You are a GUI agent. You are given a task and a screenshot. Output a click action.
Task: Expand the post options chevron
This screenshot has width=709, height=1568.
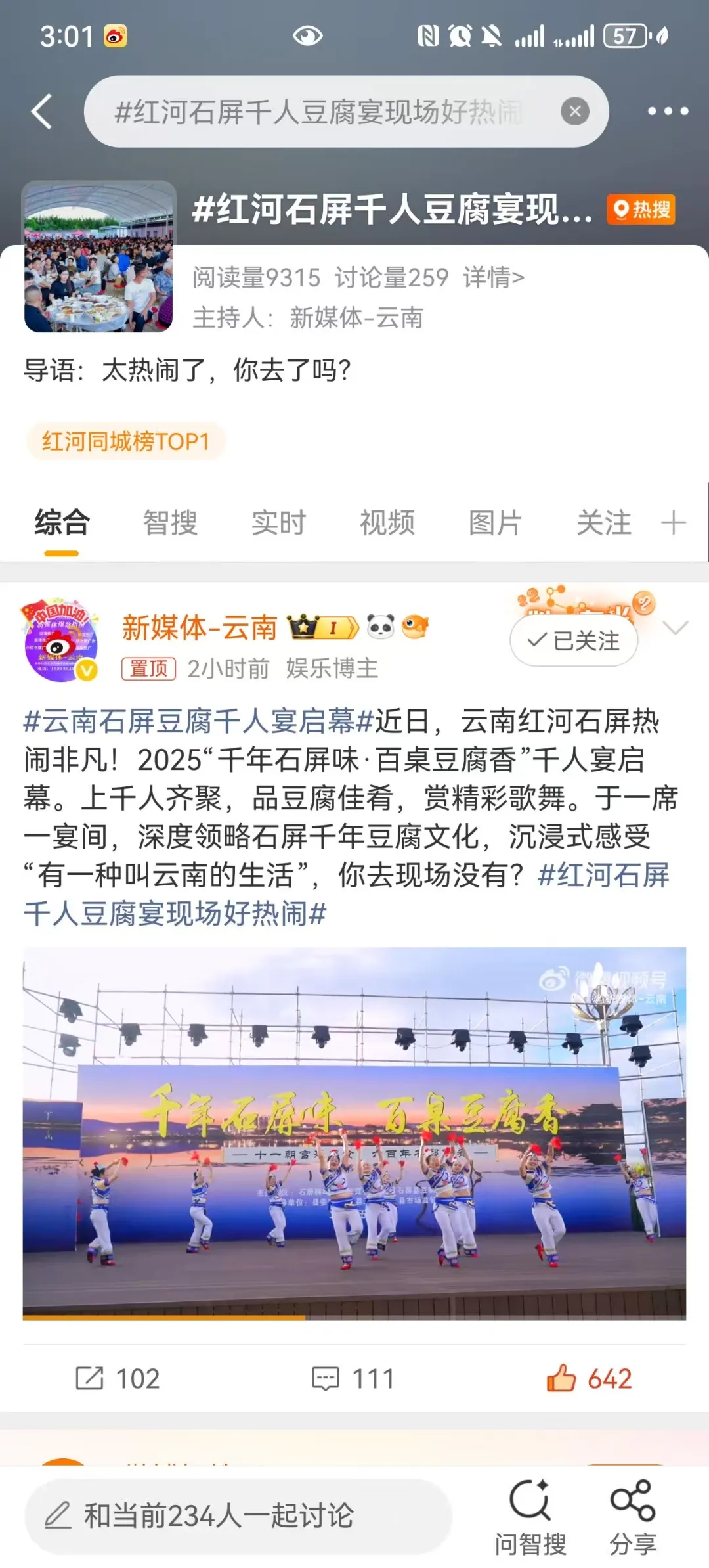coord(675,628)
